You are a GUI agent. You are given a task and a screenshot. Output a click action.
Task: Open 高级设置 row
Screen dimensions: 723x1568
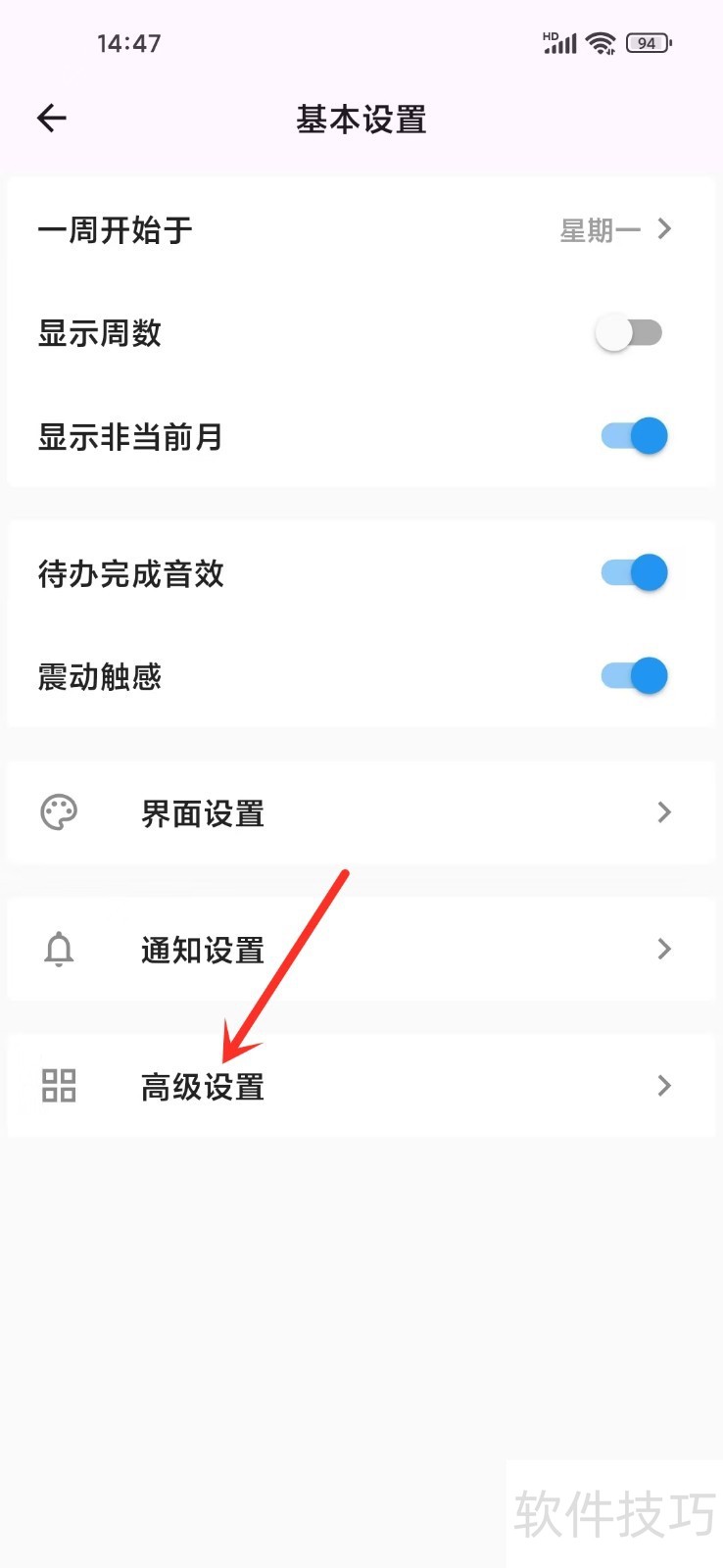point(361,1086)
